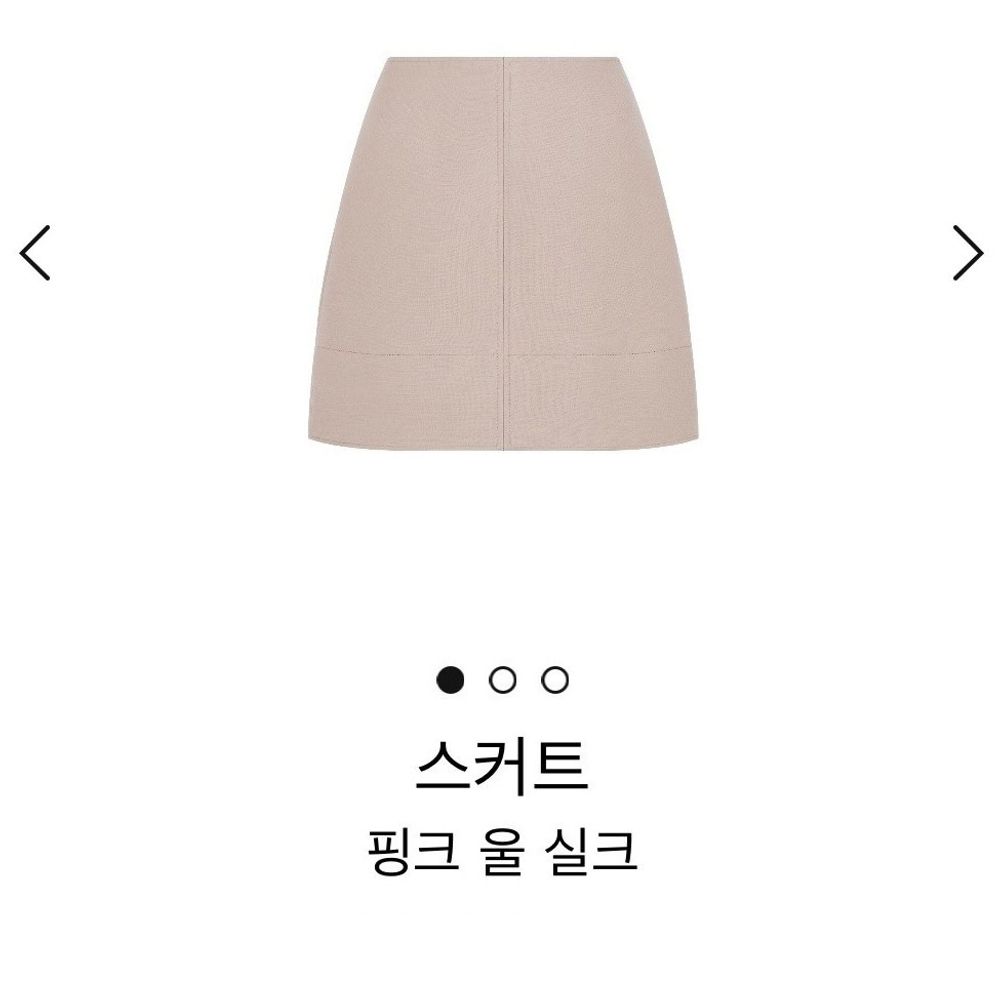Select the second carousel dot
This screenshot has height=1000, width=1000.
503,680
